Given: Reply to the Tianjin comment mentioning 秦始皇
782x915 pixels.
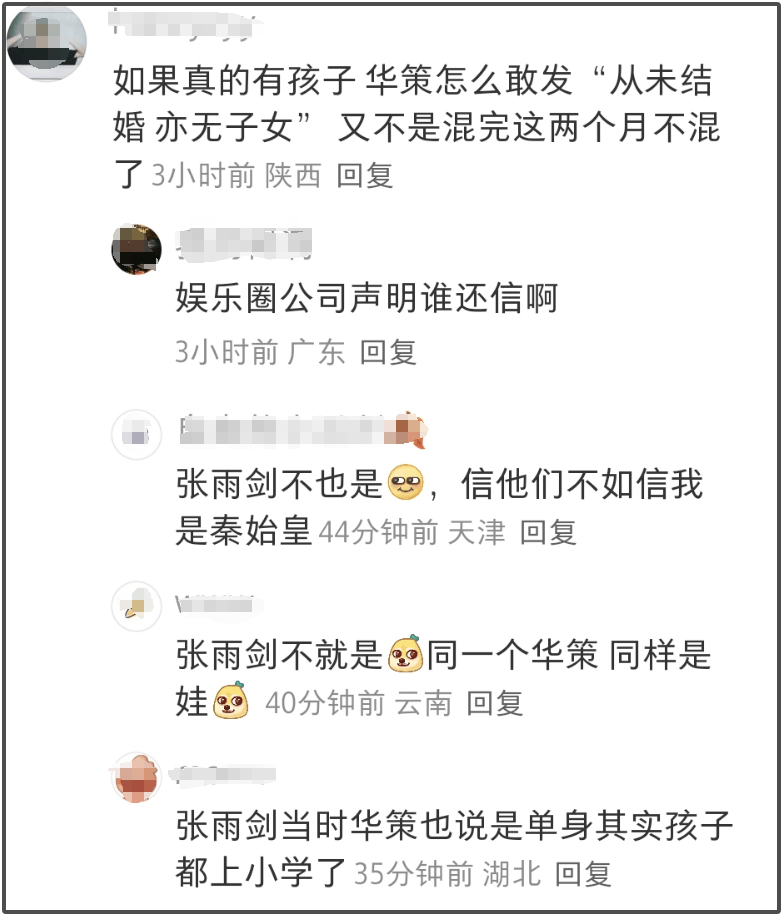Looking at the screenshot, I should [x=548, y=532].
